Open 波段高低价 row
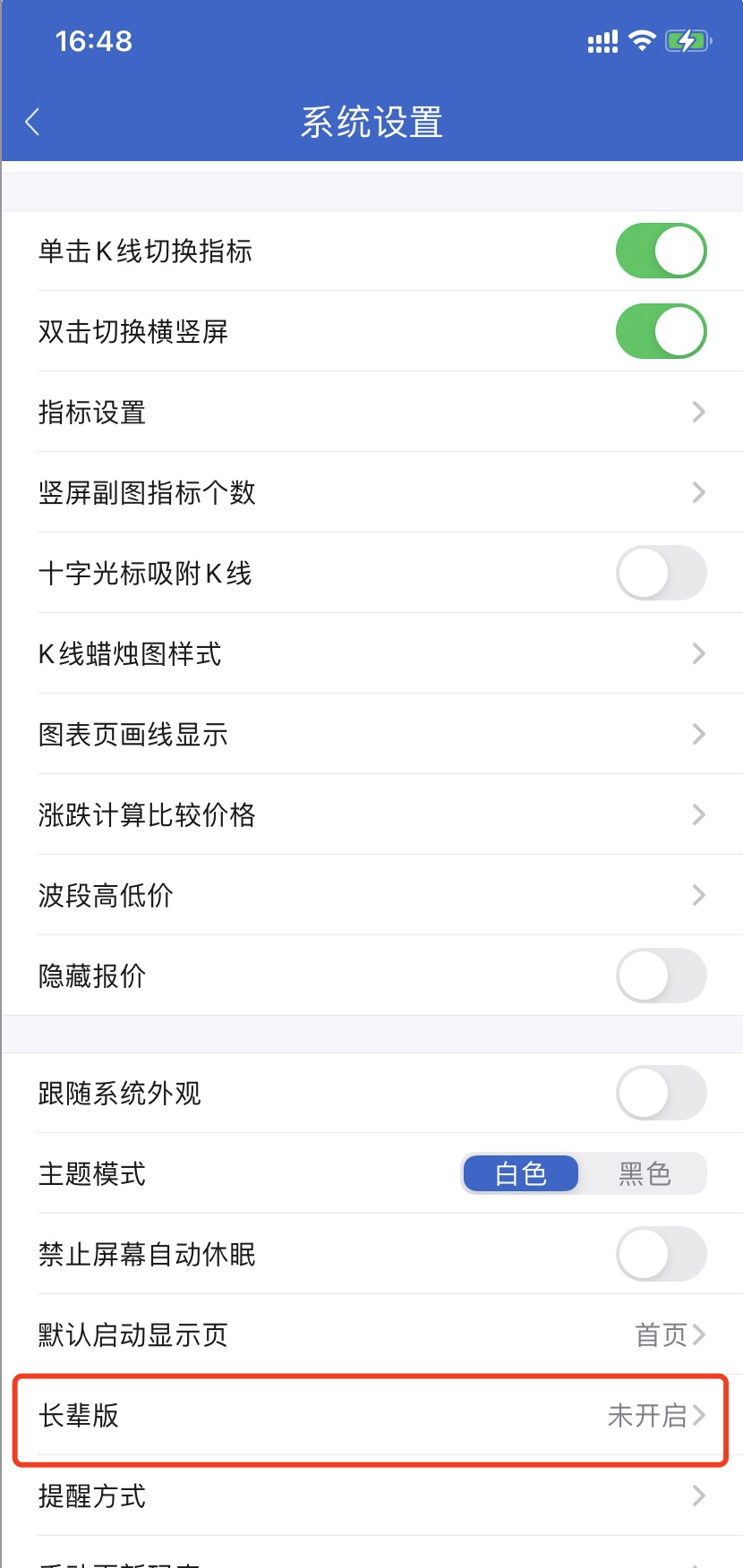 [x=371, y=895]
